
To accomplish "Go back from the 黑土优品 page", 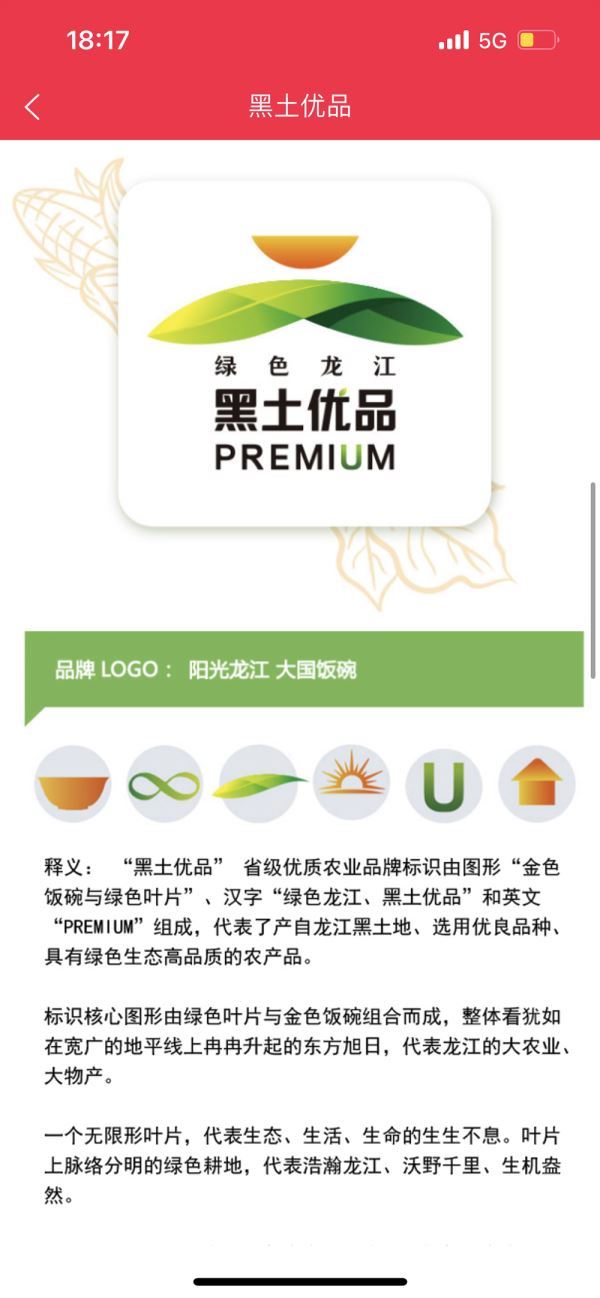I will click(33, 107).
